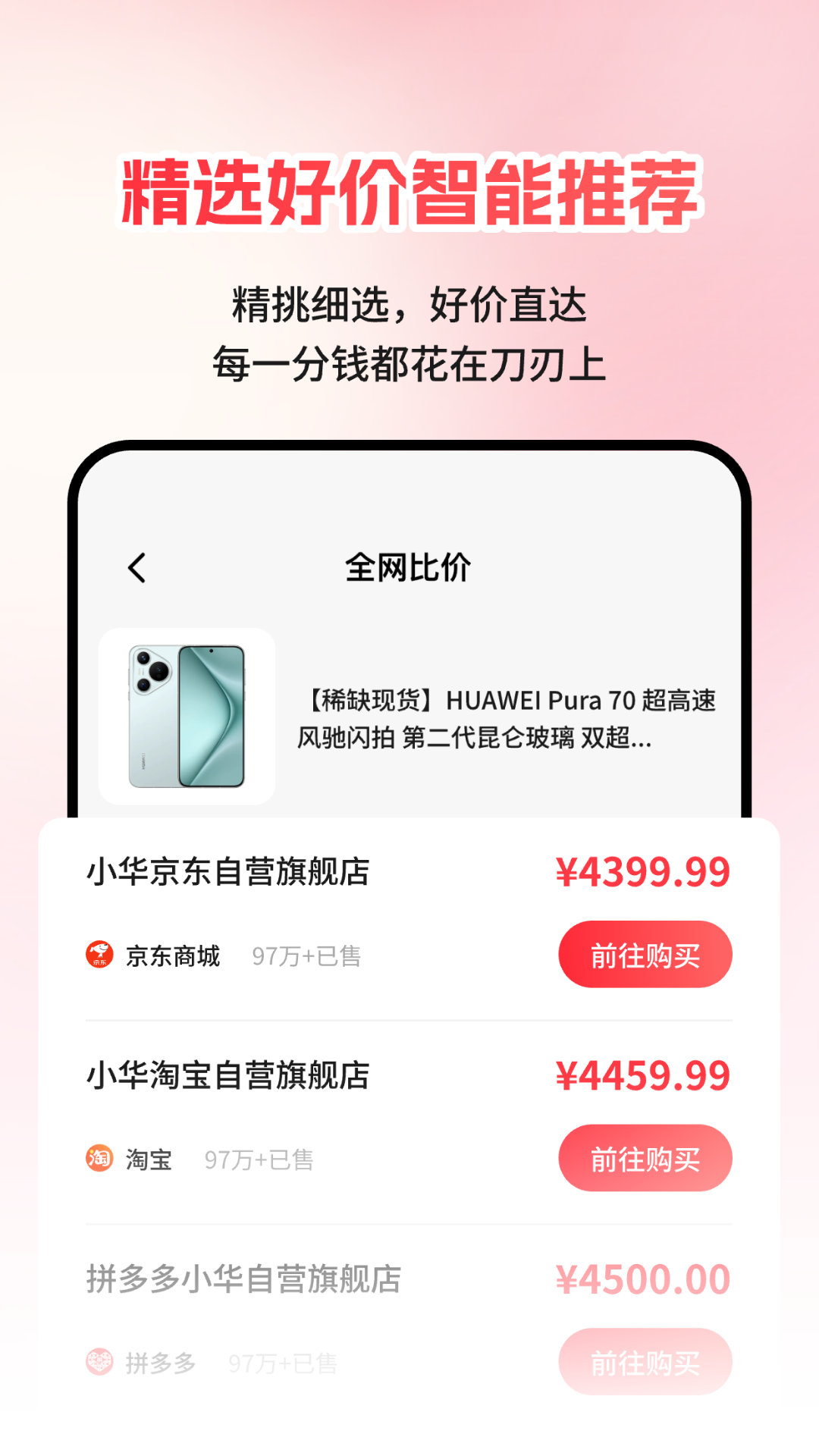Tap 前往购买 for 小华淘宝自营旗舰店
Screen dimensions: 819x1456
(645, 1158)
